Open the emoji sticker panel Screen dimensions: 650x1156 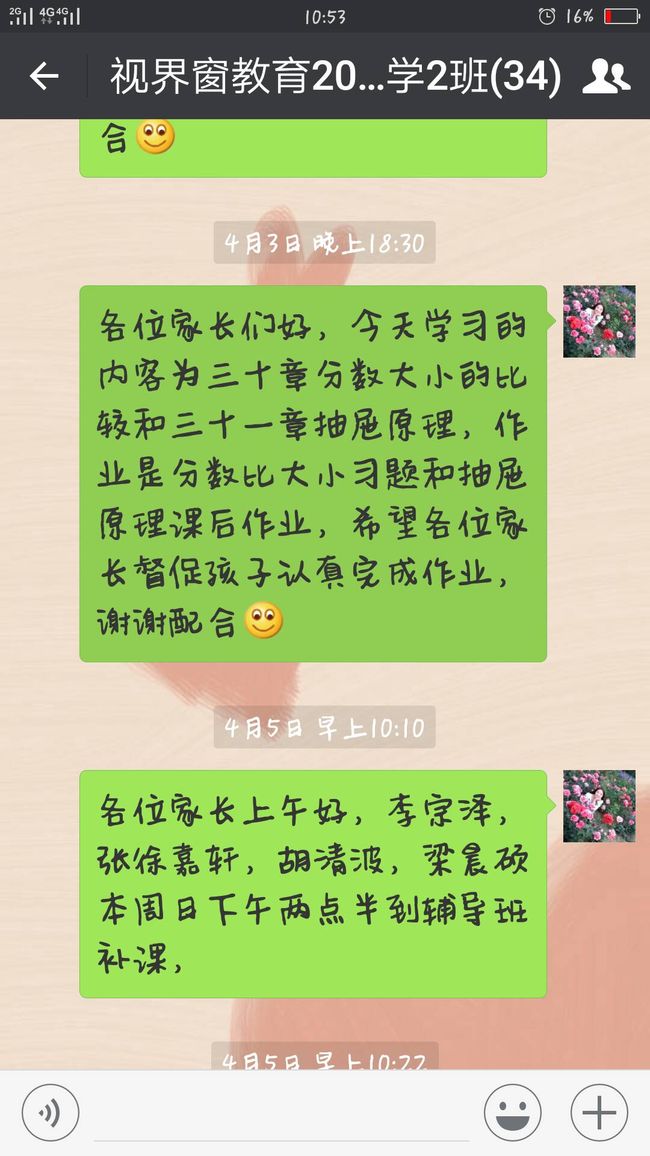pyautogui.click(x=512, y=1113)
